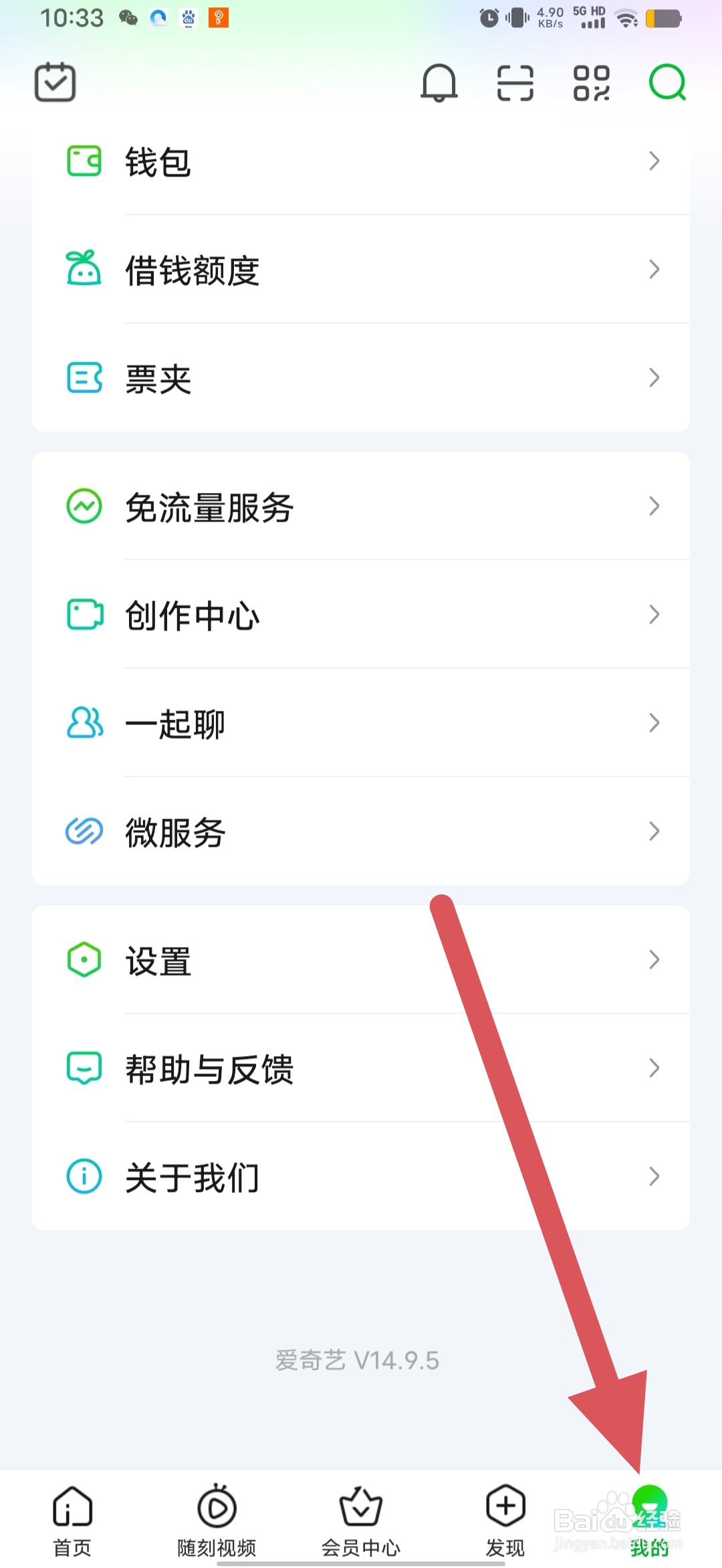Open the 关于我们 about page
722x1568 pixels.
click(x=193, y=1177)
